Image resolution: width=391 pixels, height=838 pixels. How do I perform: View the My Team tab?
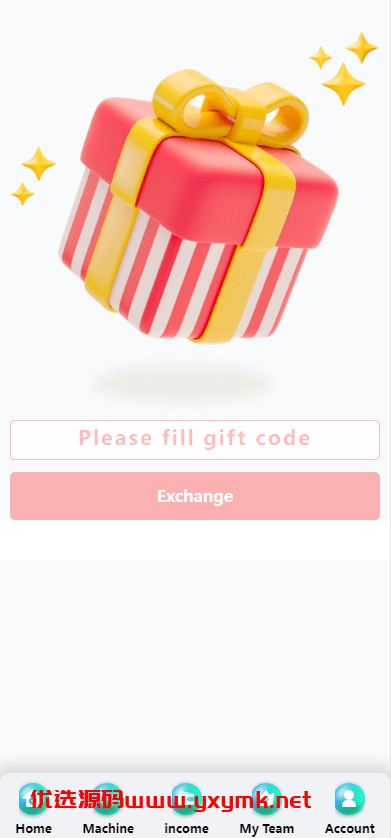coord(267,809)
